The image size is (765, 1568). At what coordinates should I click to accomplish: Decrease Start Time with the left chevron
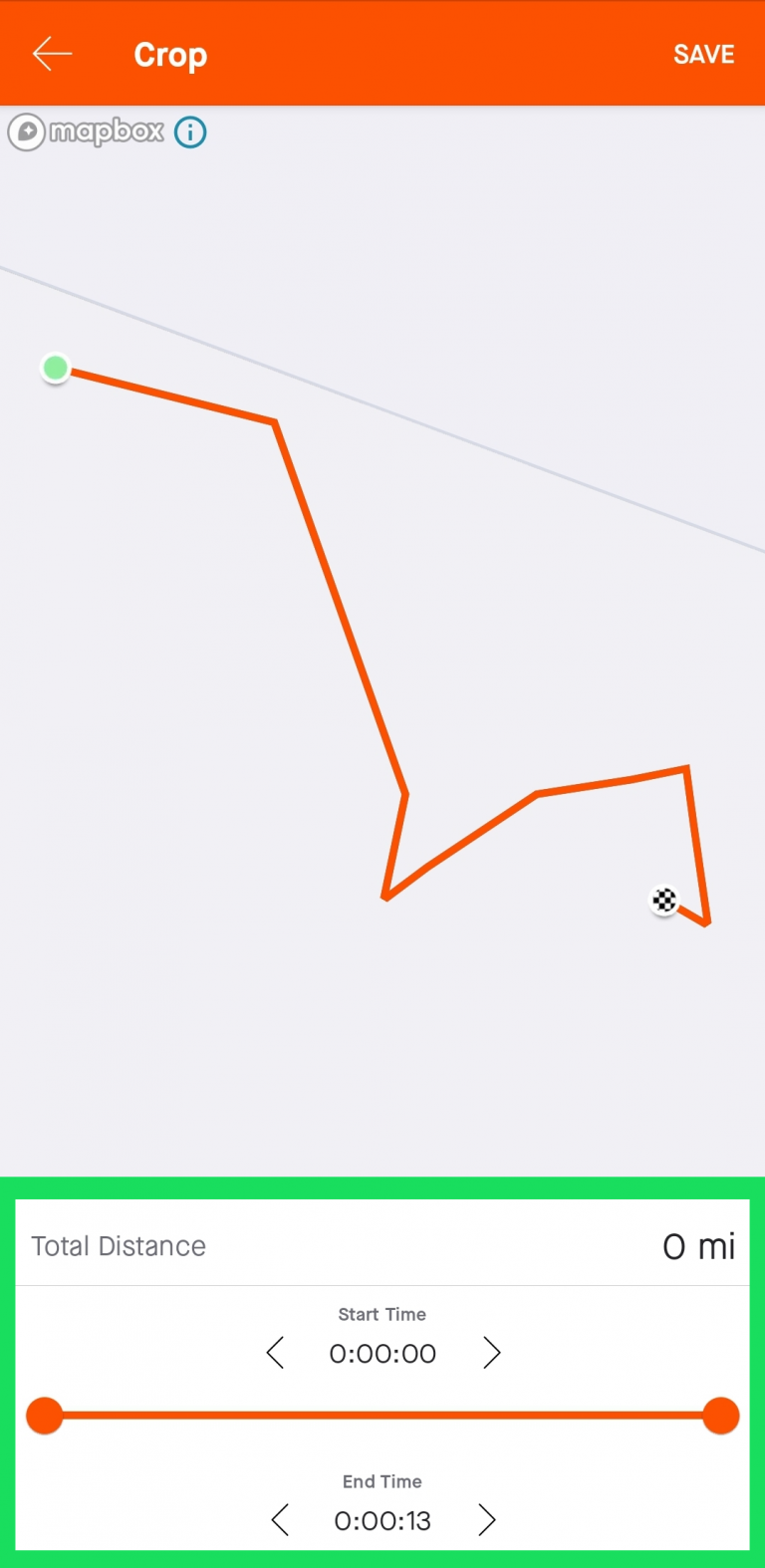276,1353
